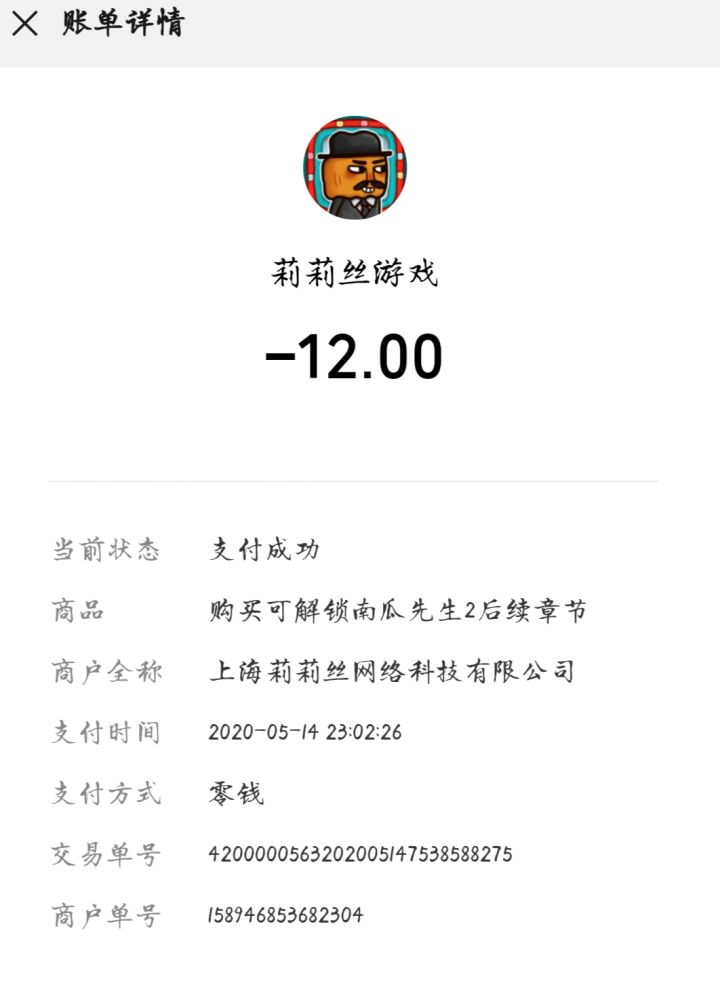Click the 支付时间 label
Image resolution: width=720 pixels, height=1002 pixels.
pos(104,730)
